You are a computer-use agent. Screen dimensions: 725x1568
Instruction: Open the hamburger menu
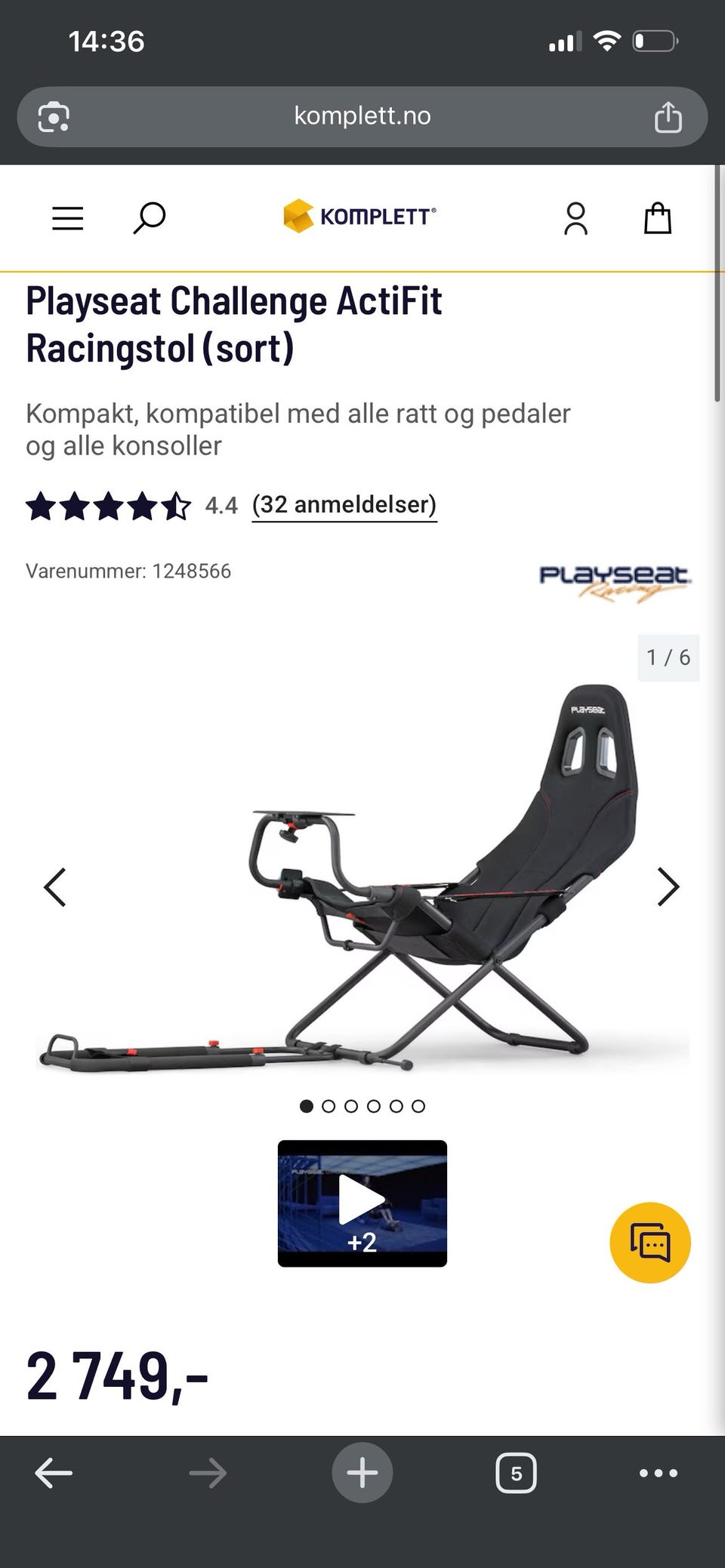[x=67, y=219]
